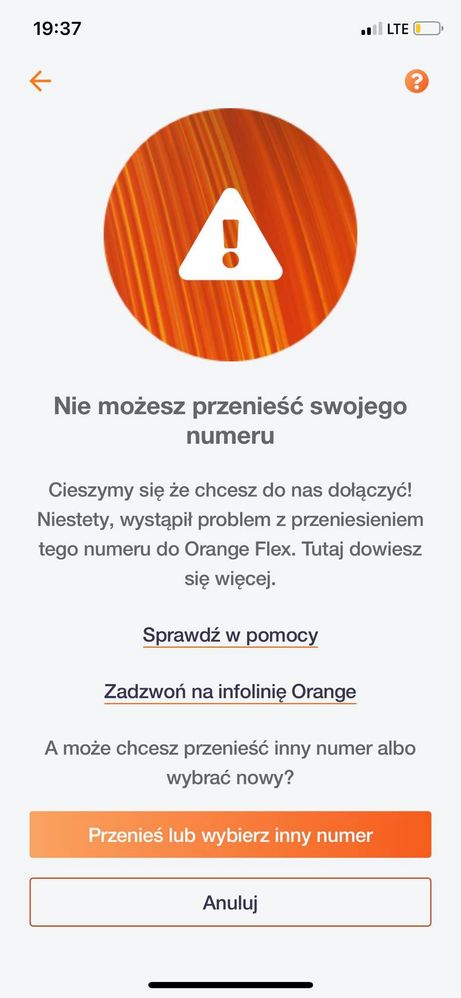Open the help question mark icon
The width and height of the screenshot is (461, 998).
416,81
